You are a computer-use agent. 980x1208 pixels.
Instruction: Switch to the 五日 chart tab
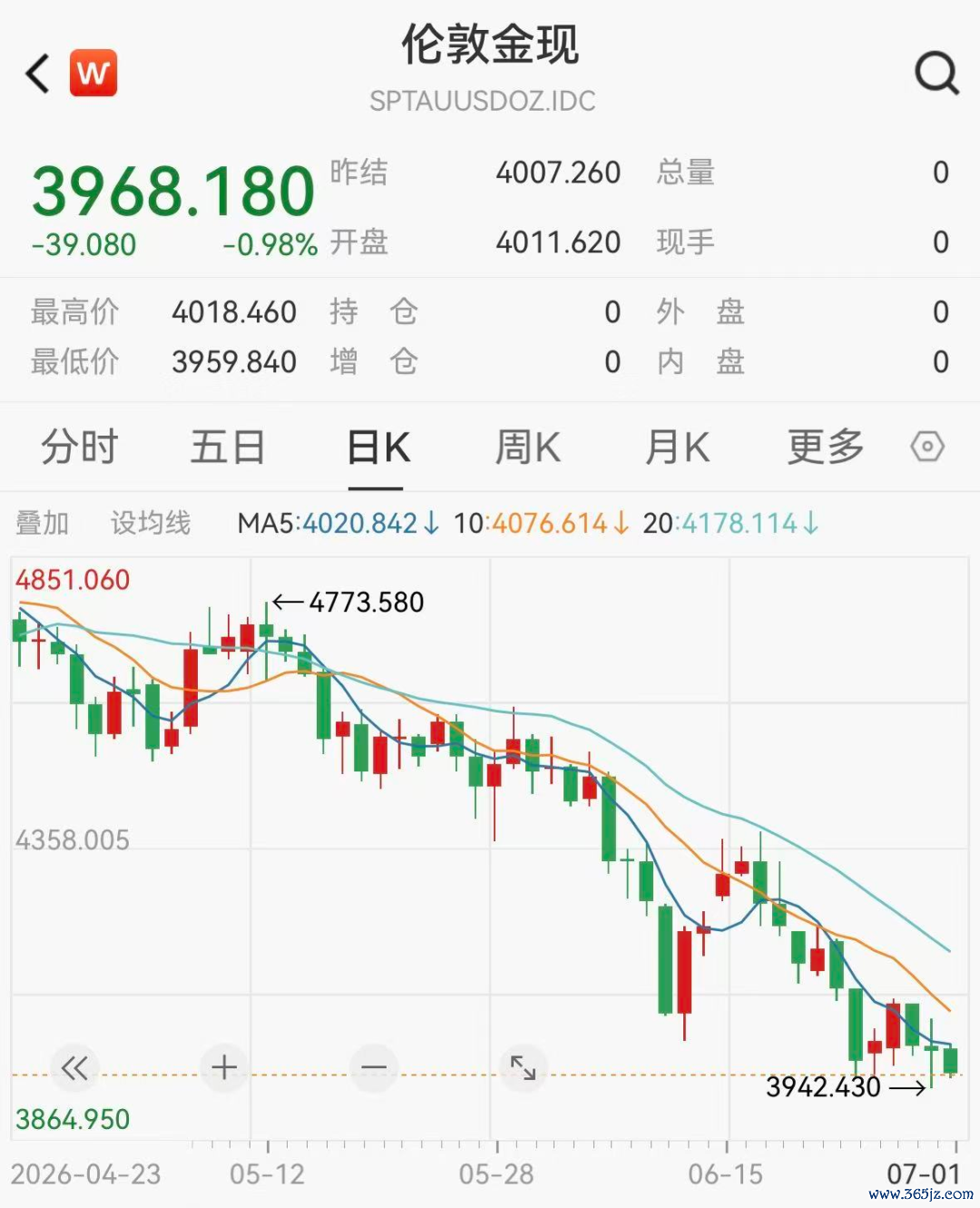(x=227, y=447)
